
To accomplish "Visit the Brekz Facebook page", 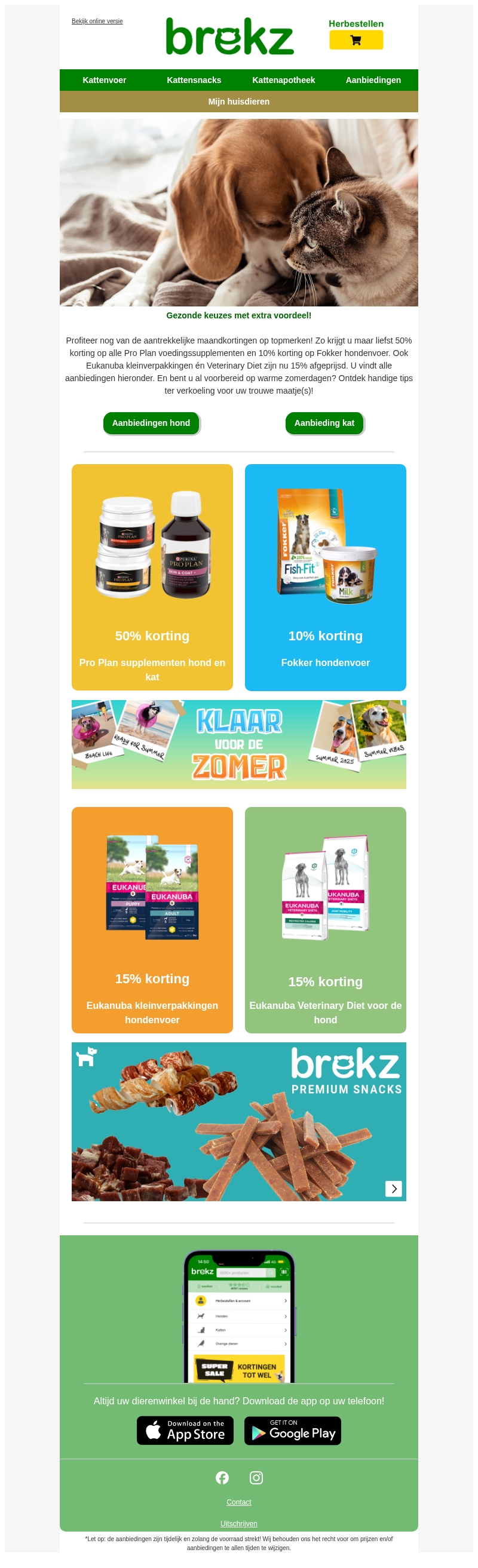I will pyautogui.click(x=222, y=1478).
